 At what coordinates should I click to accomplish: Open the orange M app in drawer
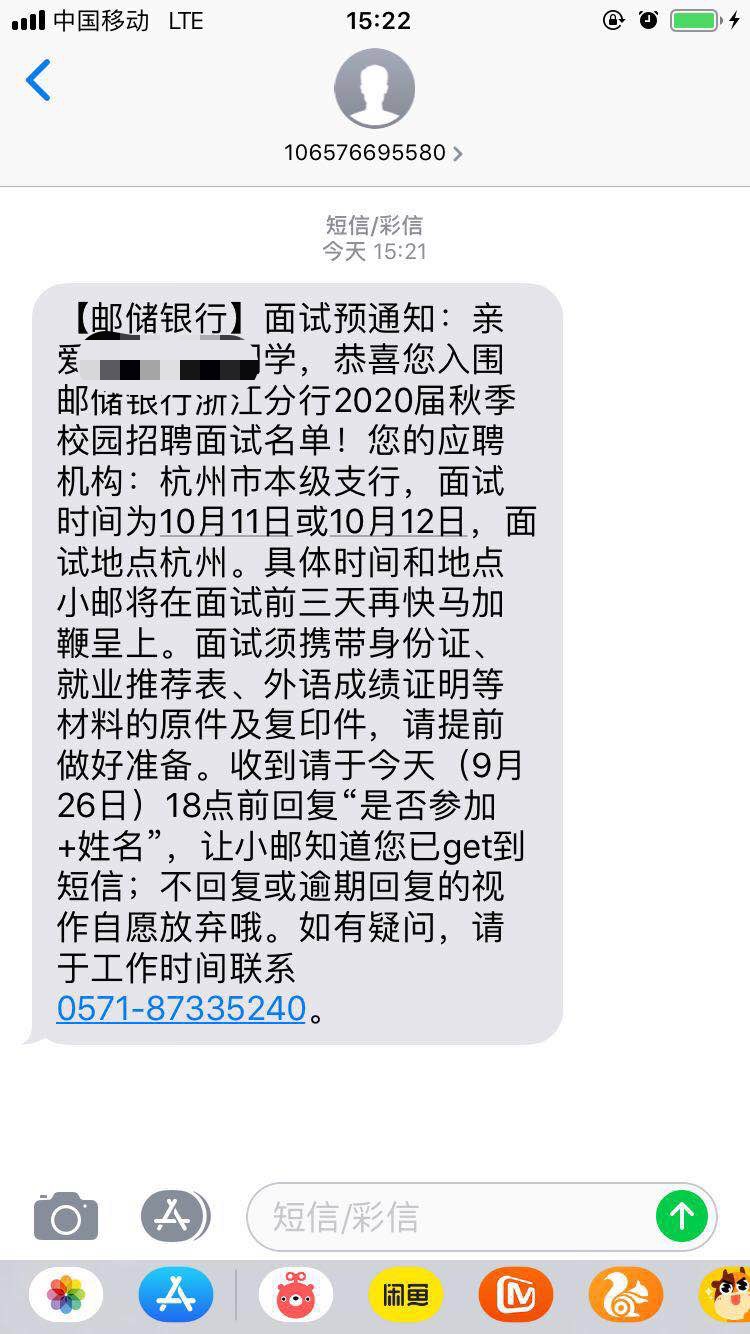pyautogui.click(x=516, y=1296)
